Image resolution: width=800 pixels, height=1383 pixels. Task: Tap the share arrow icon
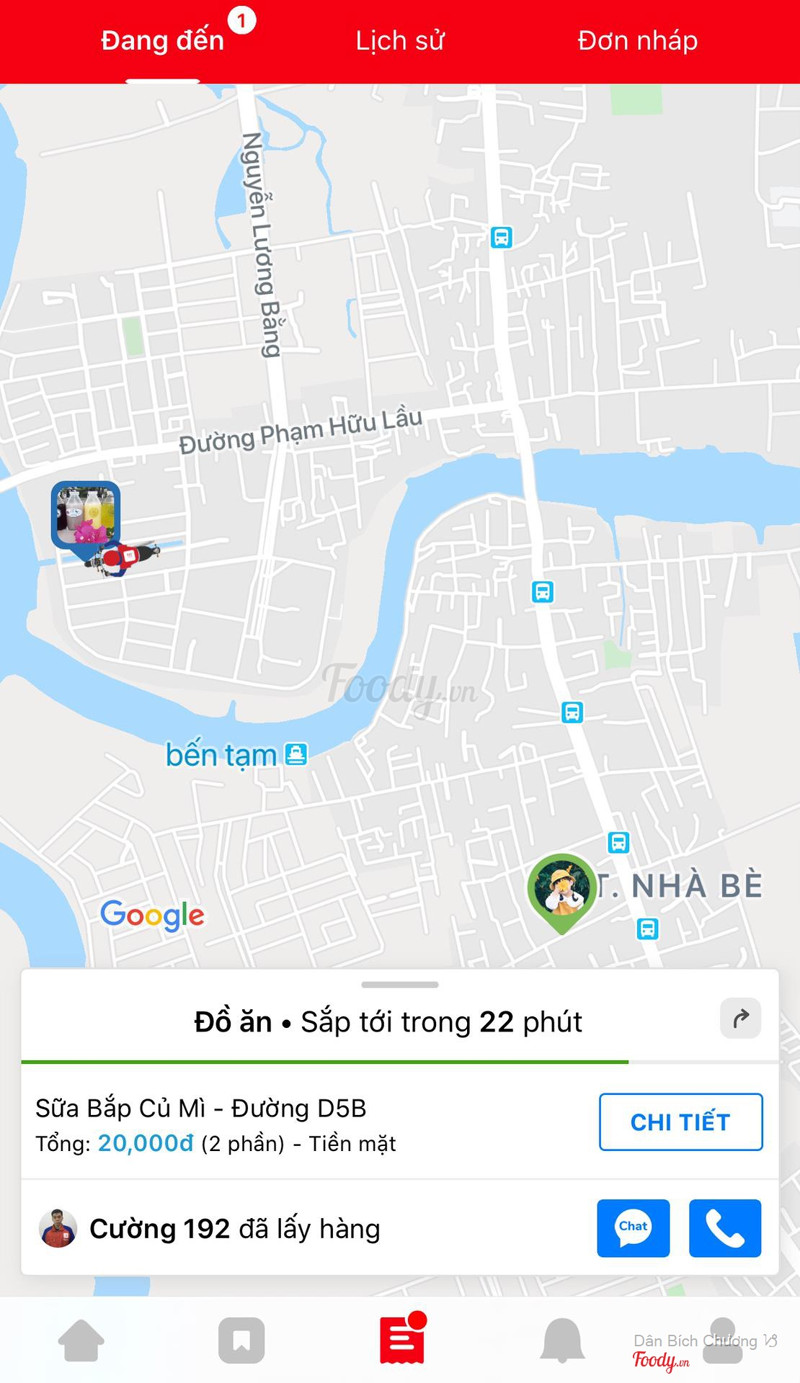pos(740,1019)
